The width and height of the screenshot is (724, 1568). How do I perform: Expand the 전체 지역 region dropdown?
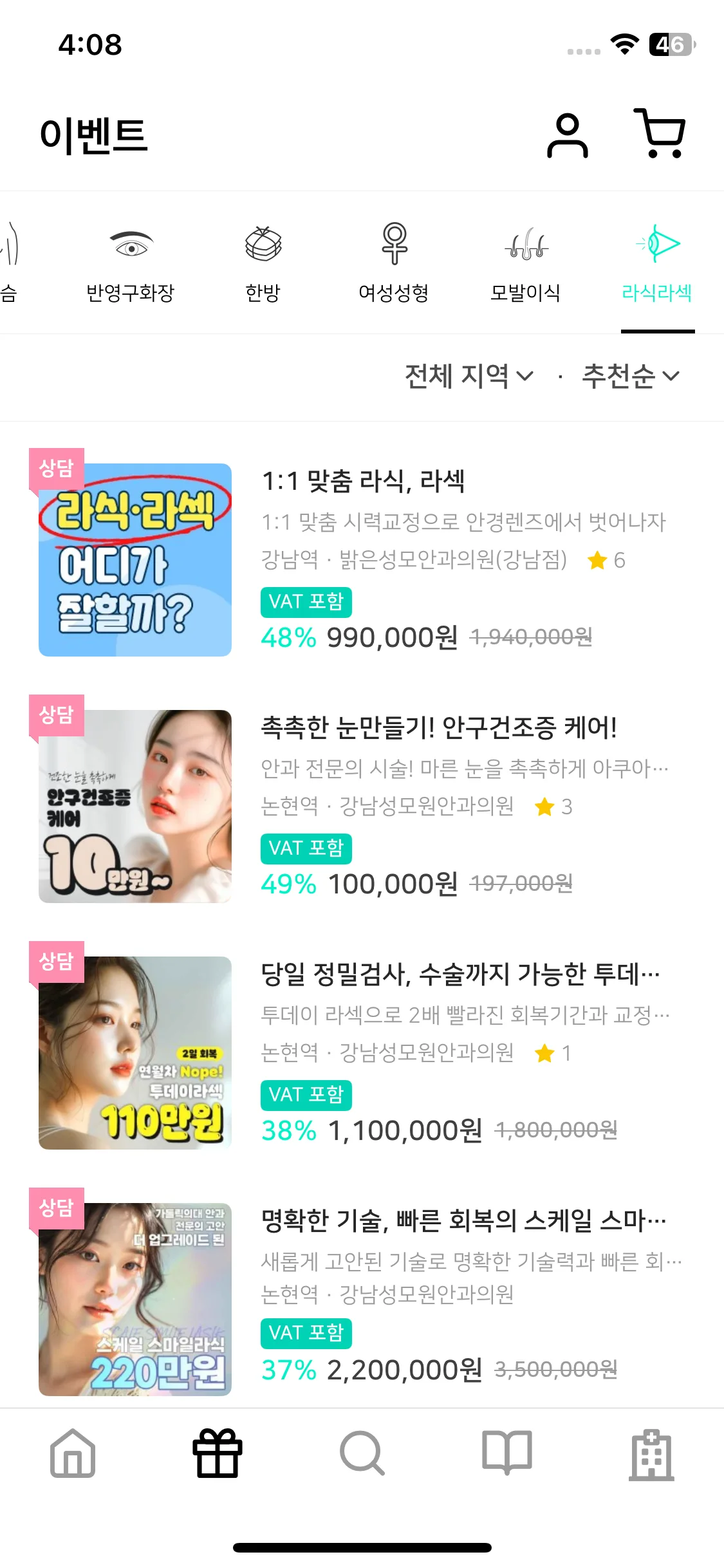coord(469,376)
